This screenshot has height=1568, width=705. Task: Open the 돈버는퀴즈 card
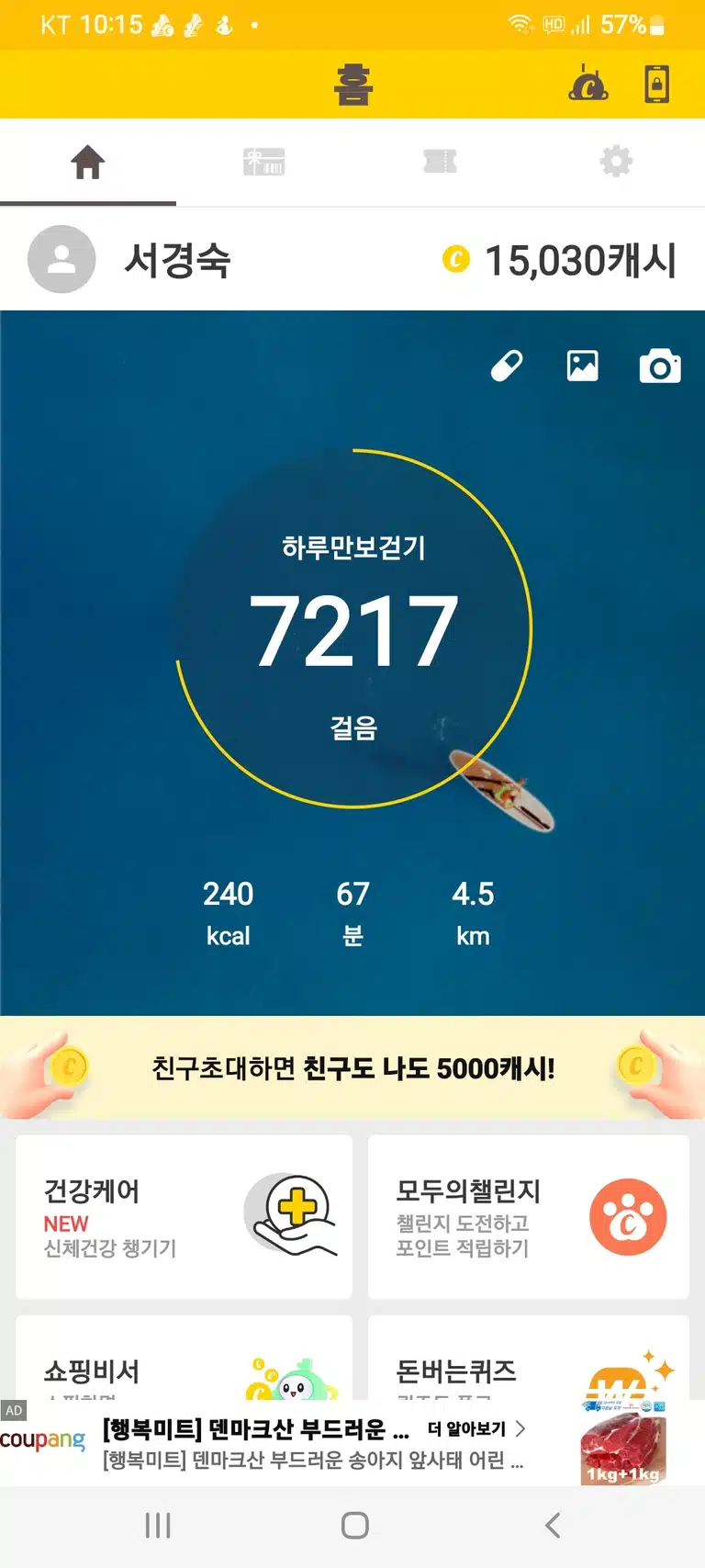pyautogui.click(x=529, y=1358)
